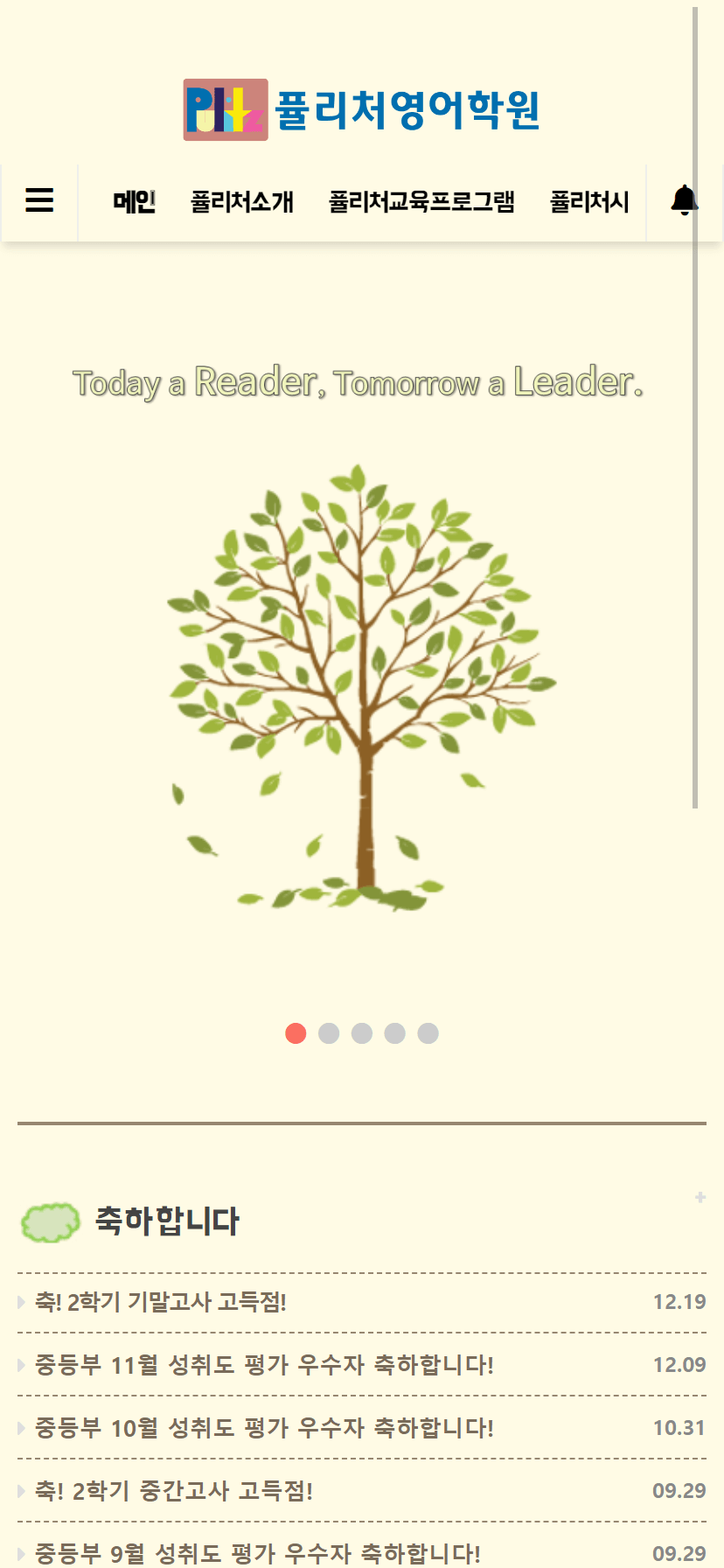This screenshot has width=724, height=1568.
Task: Read 중등부 9월 성취도 평가 우수자 post
Action: point(257,1553)
